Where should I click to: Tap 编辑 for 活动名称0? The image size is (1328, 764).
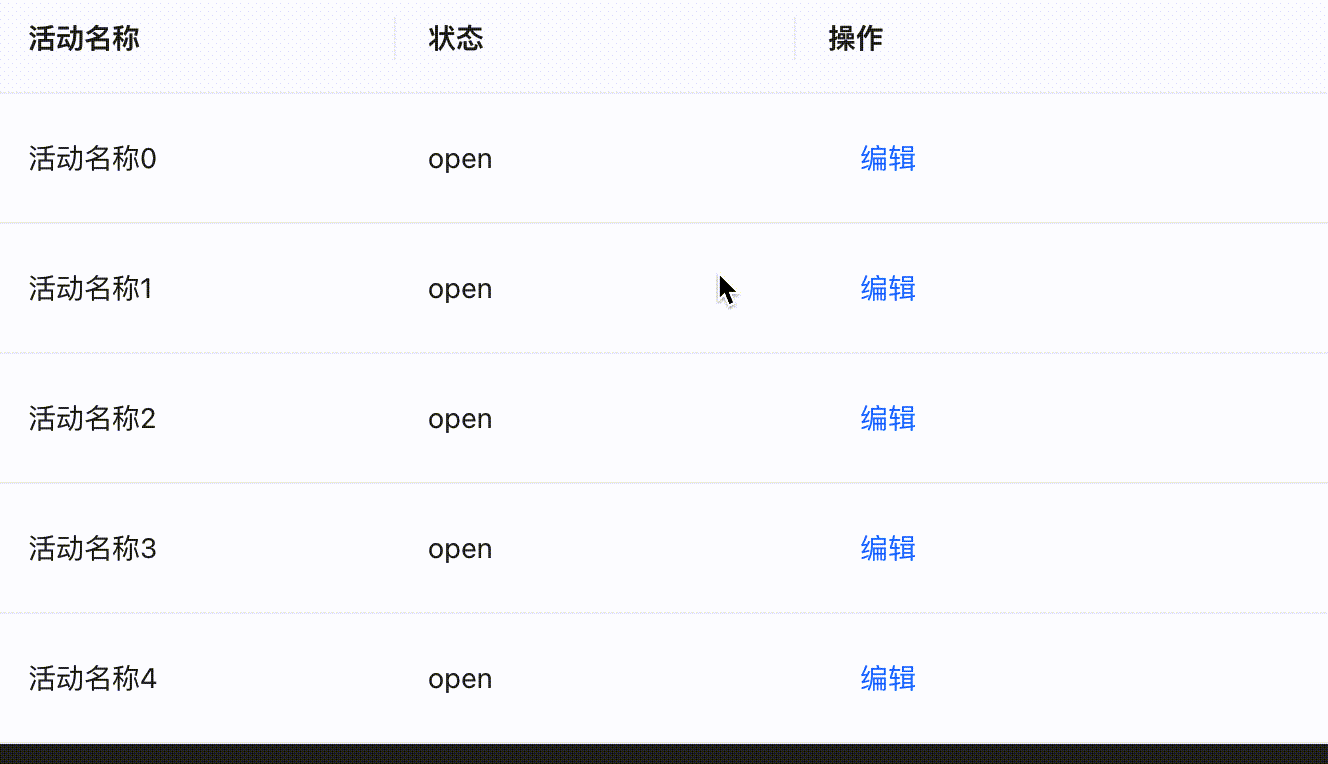[x=888, y=159]
